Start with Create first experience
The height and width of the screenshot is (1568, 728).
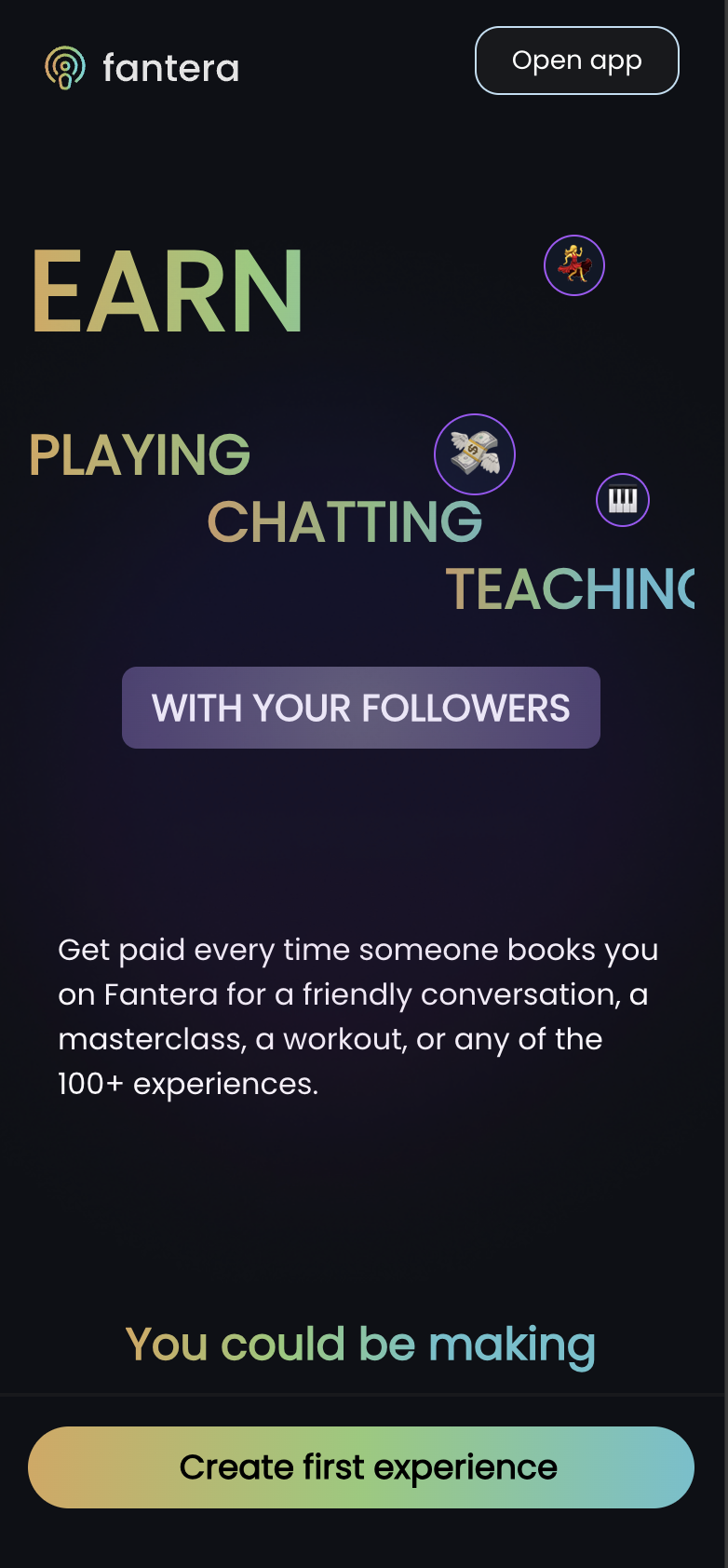tap(361, 1467)
